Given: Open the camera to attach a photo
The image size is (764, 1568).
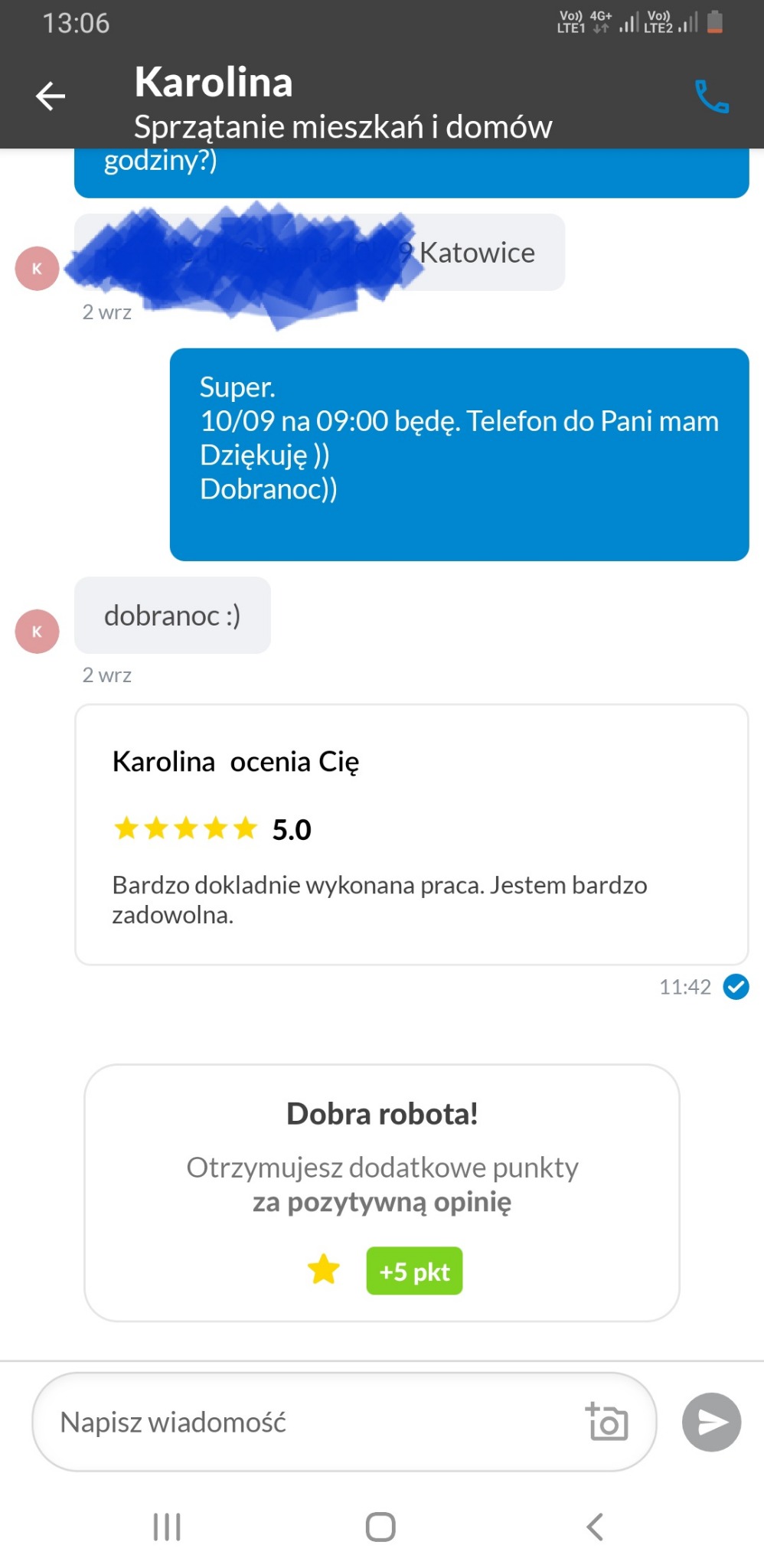Looking at the screenshot, I should tap(606, 1423).
